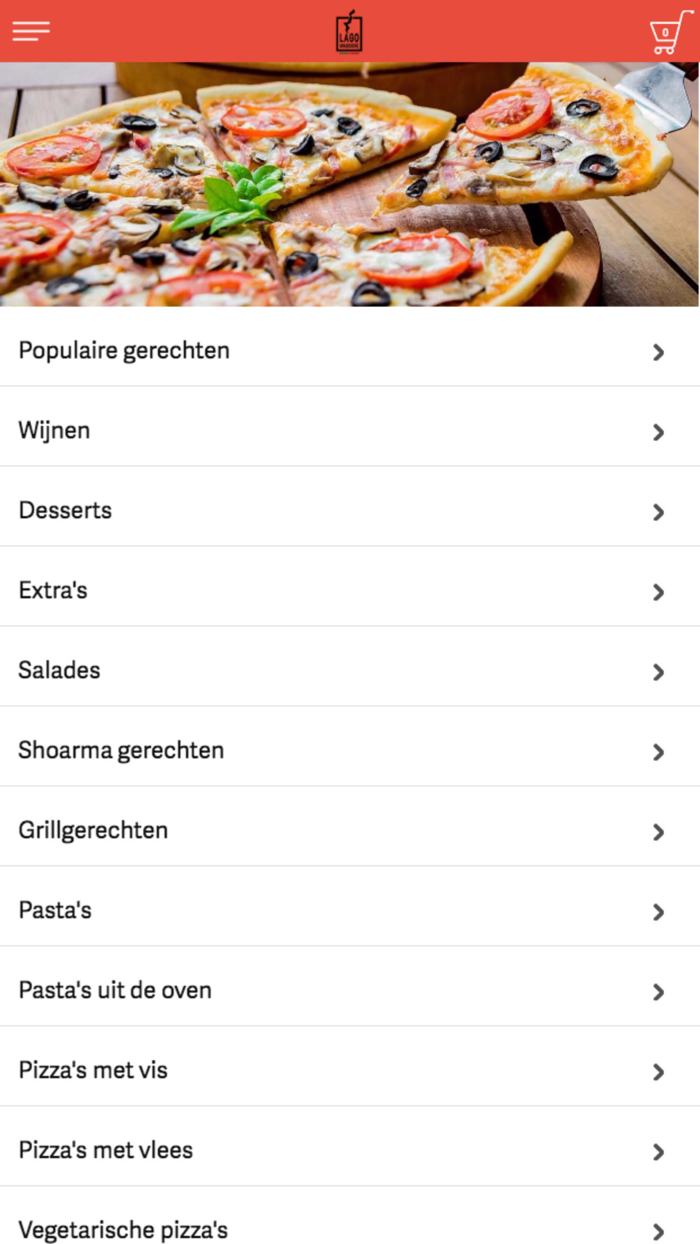Browse the Wijnen category
The image size is (700, 1244).
point(349,431)
